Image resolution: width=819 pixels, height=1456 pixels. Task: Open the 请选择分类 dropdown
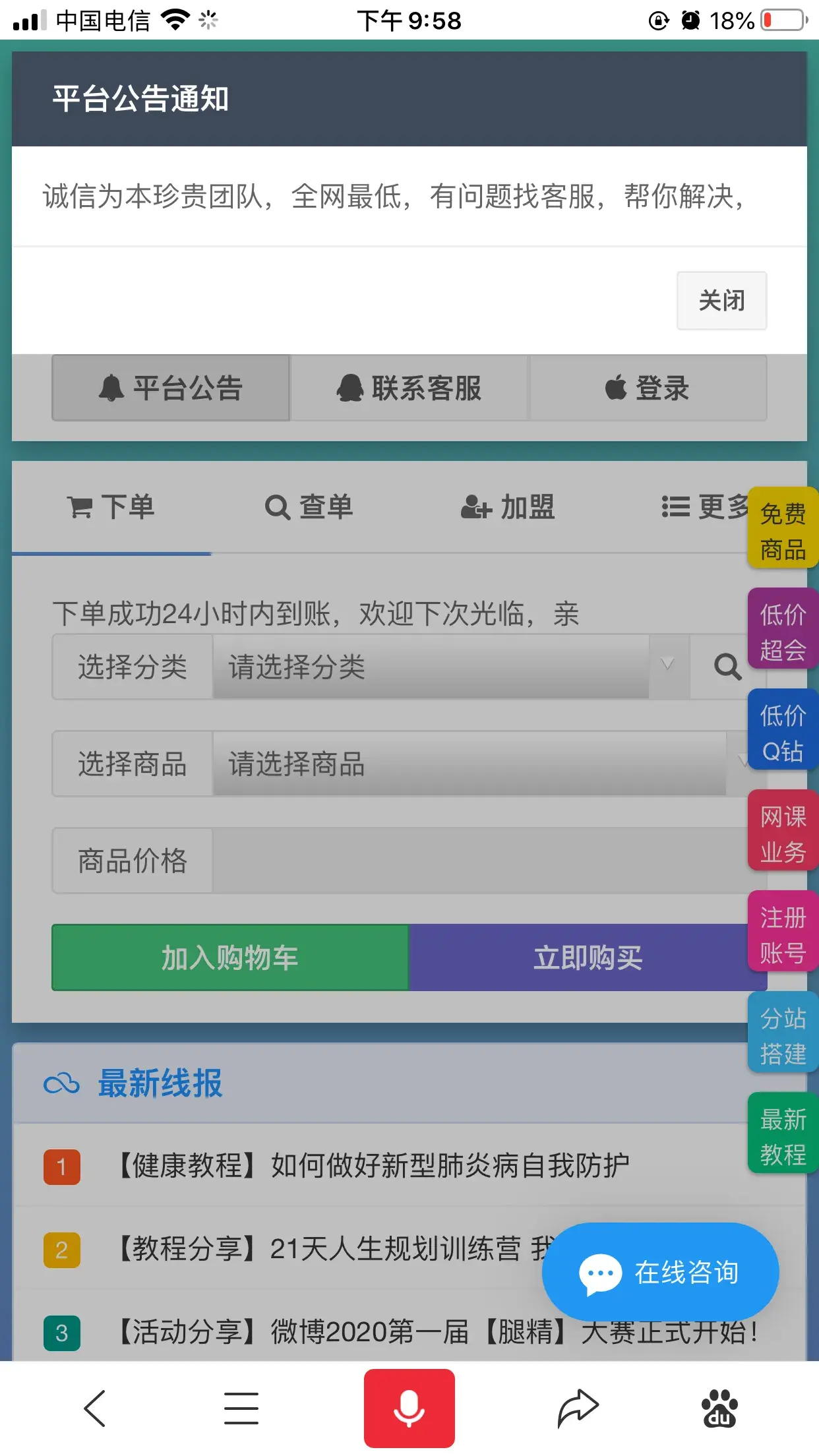point(450,667)
